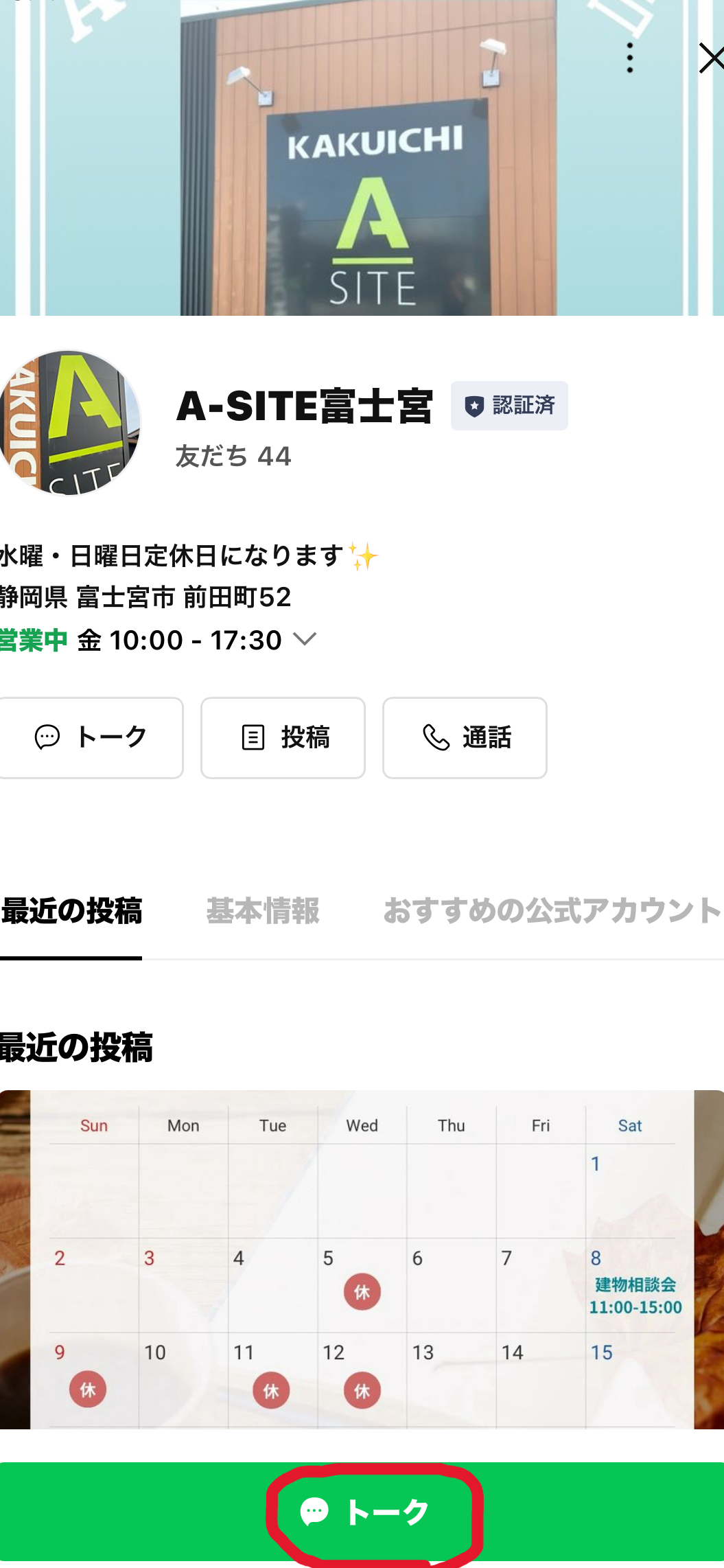This screenshot has width=724, height=1568.
Task: Switch to the おすすめの公式アカウント tab
Action: point(552,911)
